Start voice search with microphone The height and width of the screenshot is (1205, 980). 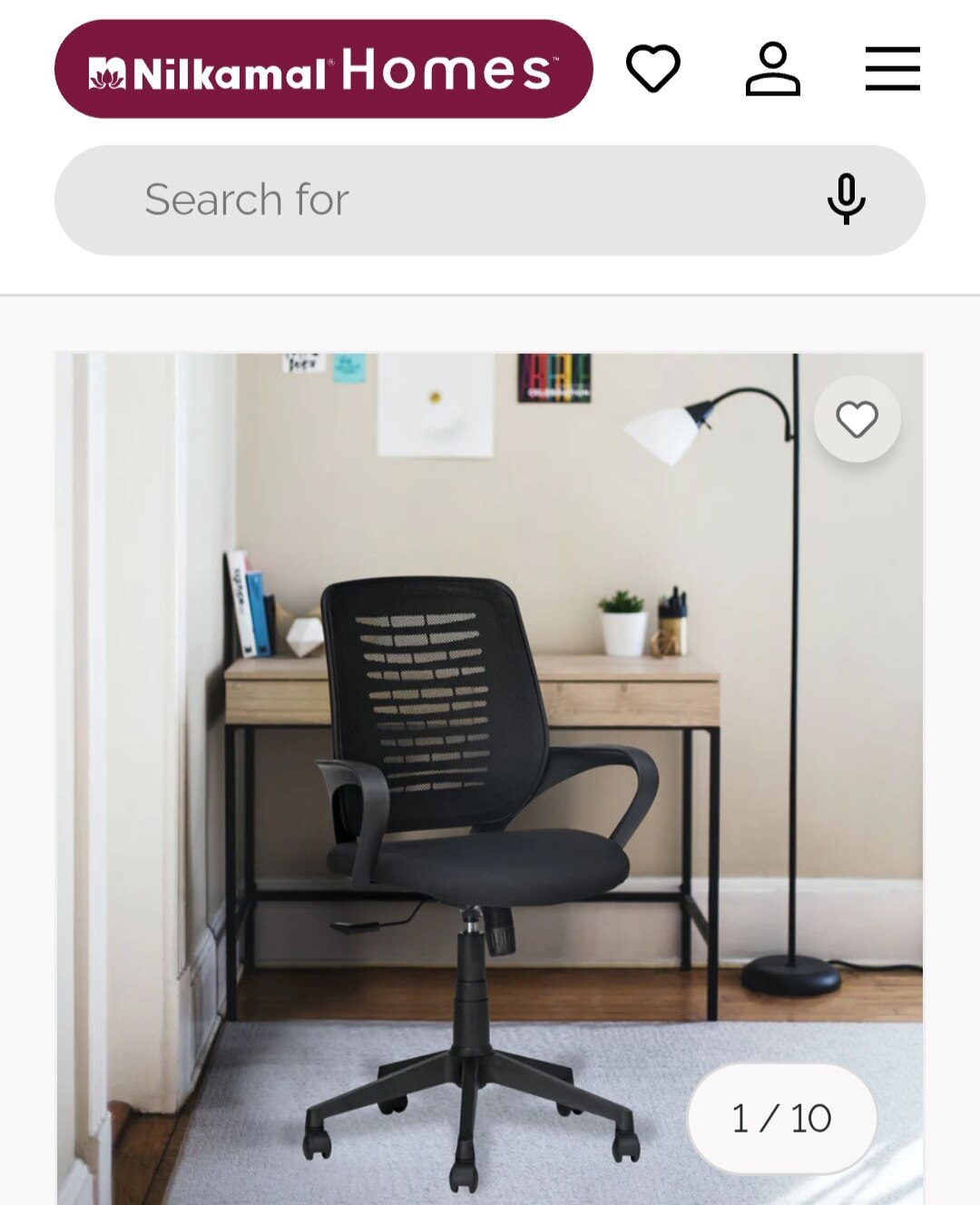(846, 199)
